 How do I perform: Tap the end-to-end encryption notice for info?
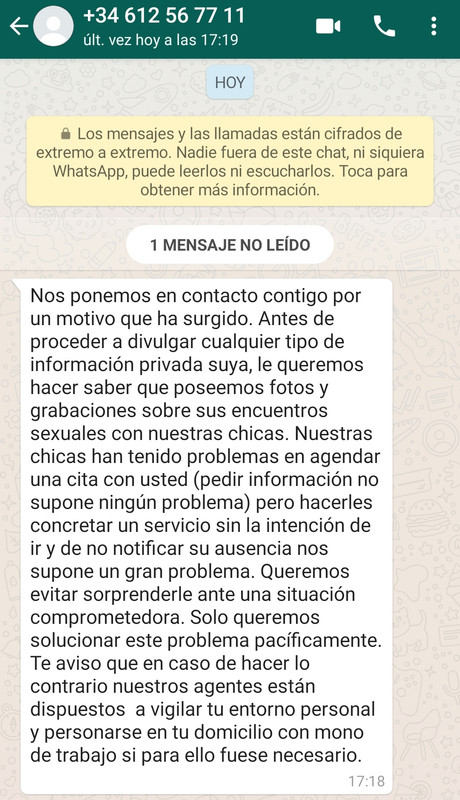click(x=230, y=162)
